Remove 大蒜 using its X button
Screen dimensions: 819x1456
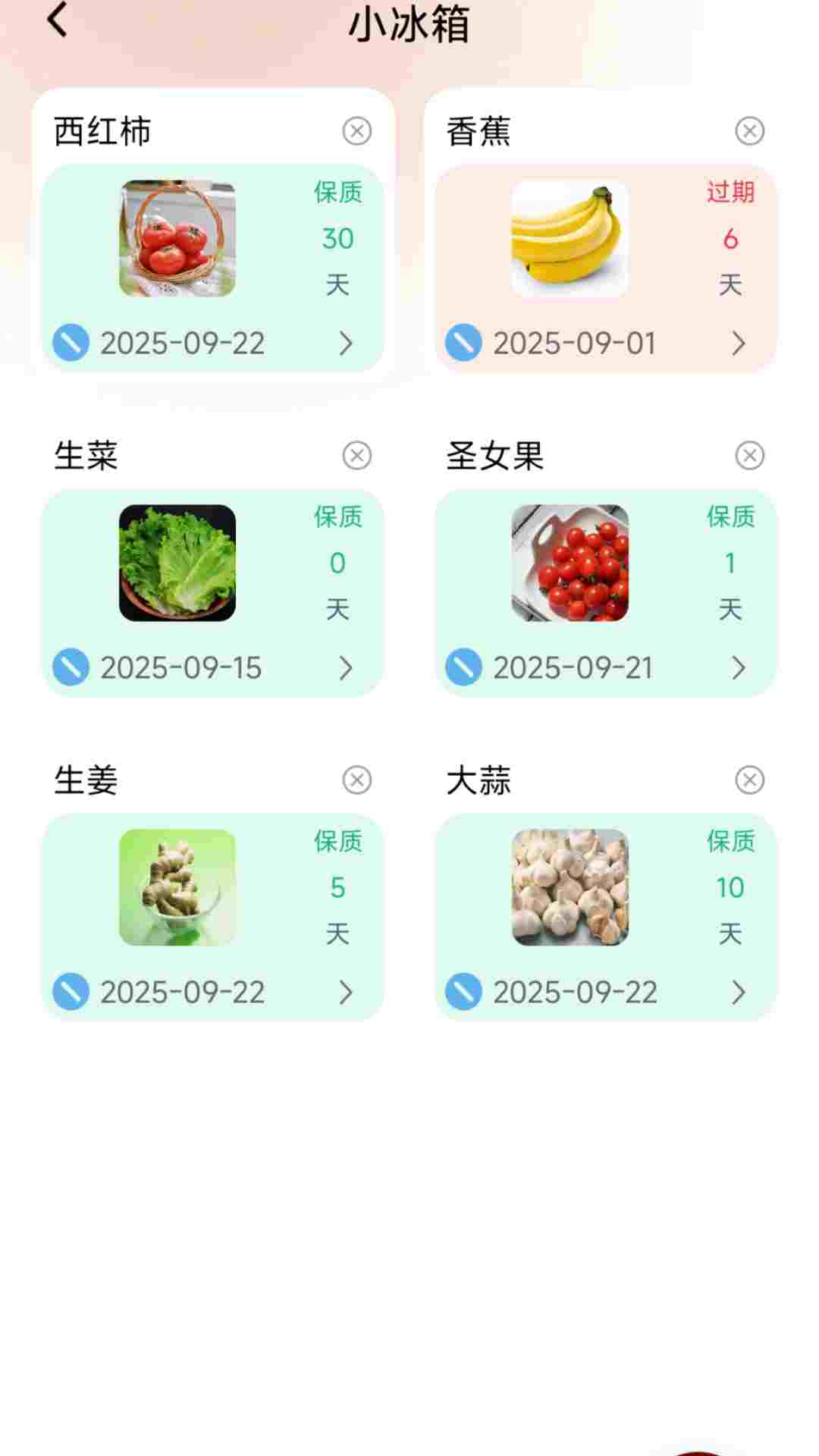click(749, 778)
